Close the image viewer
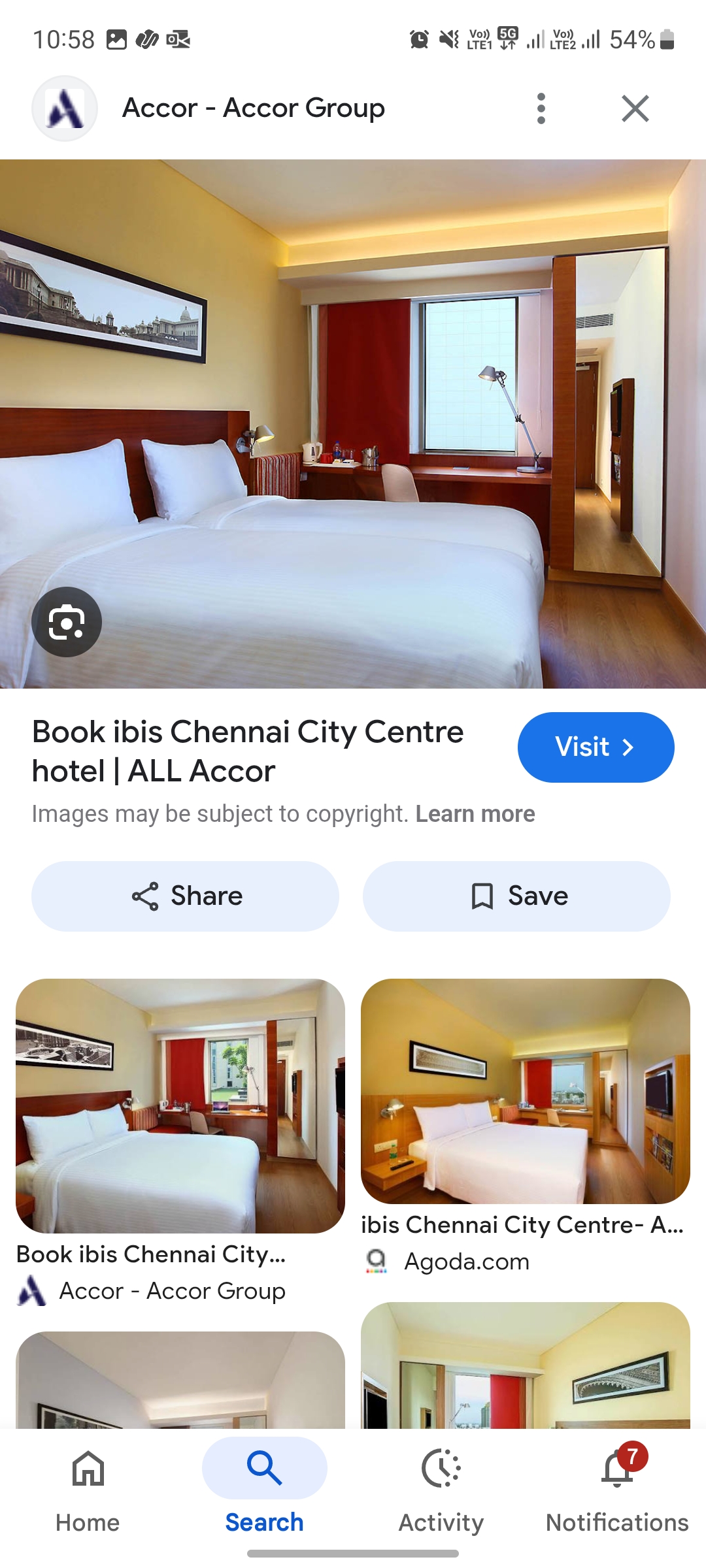706x1568 pixels. tap(635, 108)
